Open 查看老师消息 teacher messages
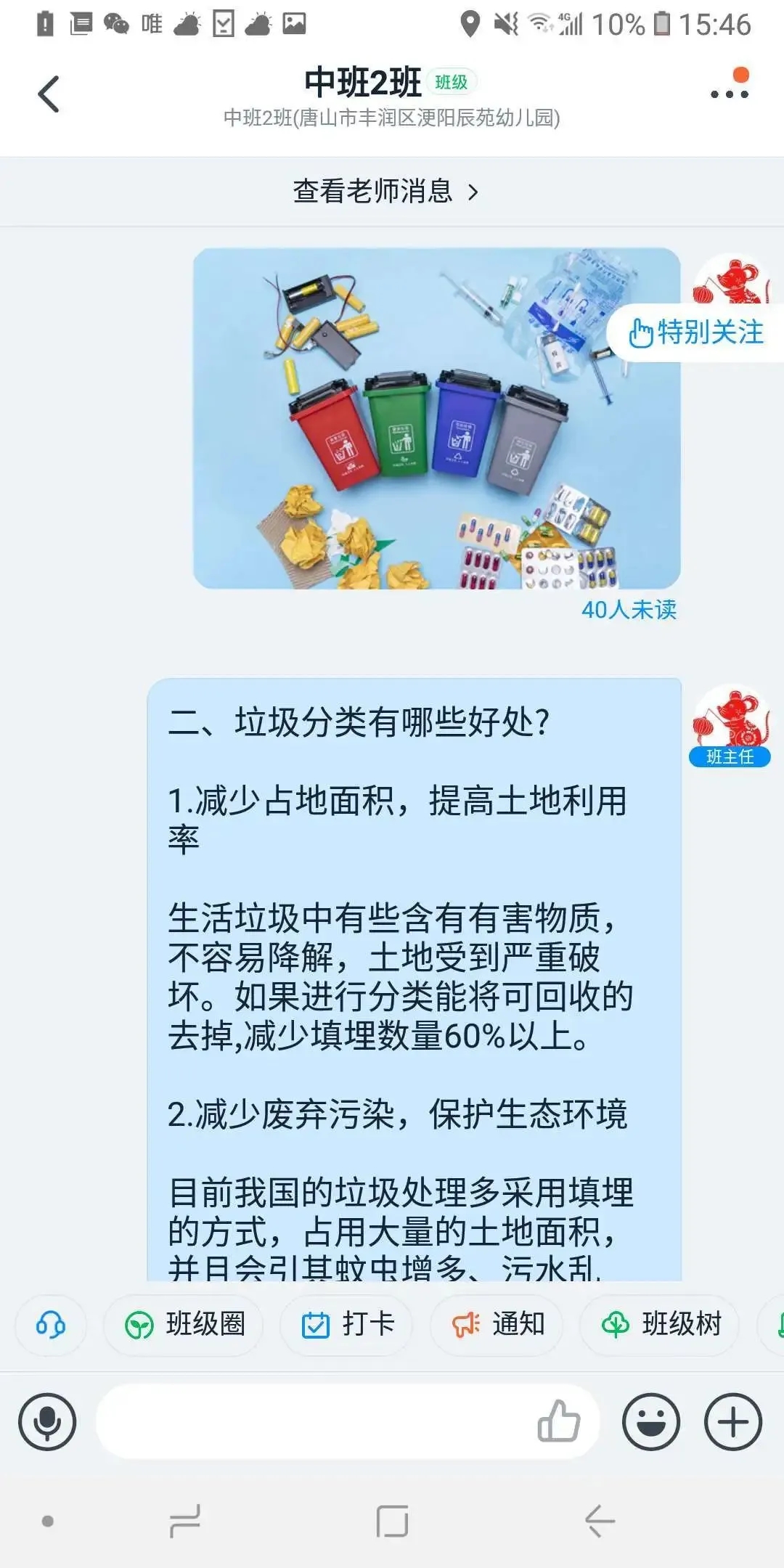 pyautogui.click(x=385, y=192)
